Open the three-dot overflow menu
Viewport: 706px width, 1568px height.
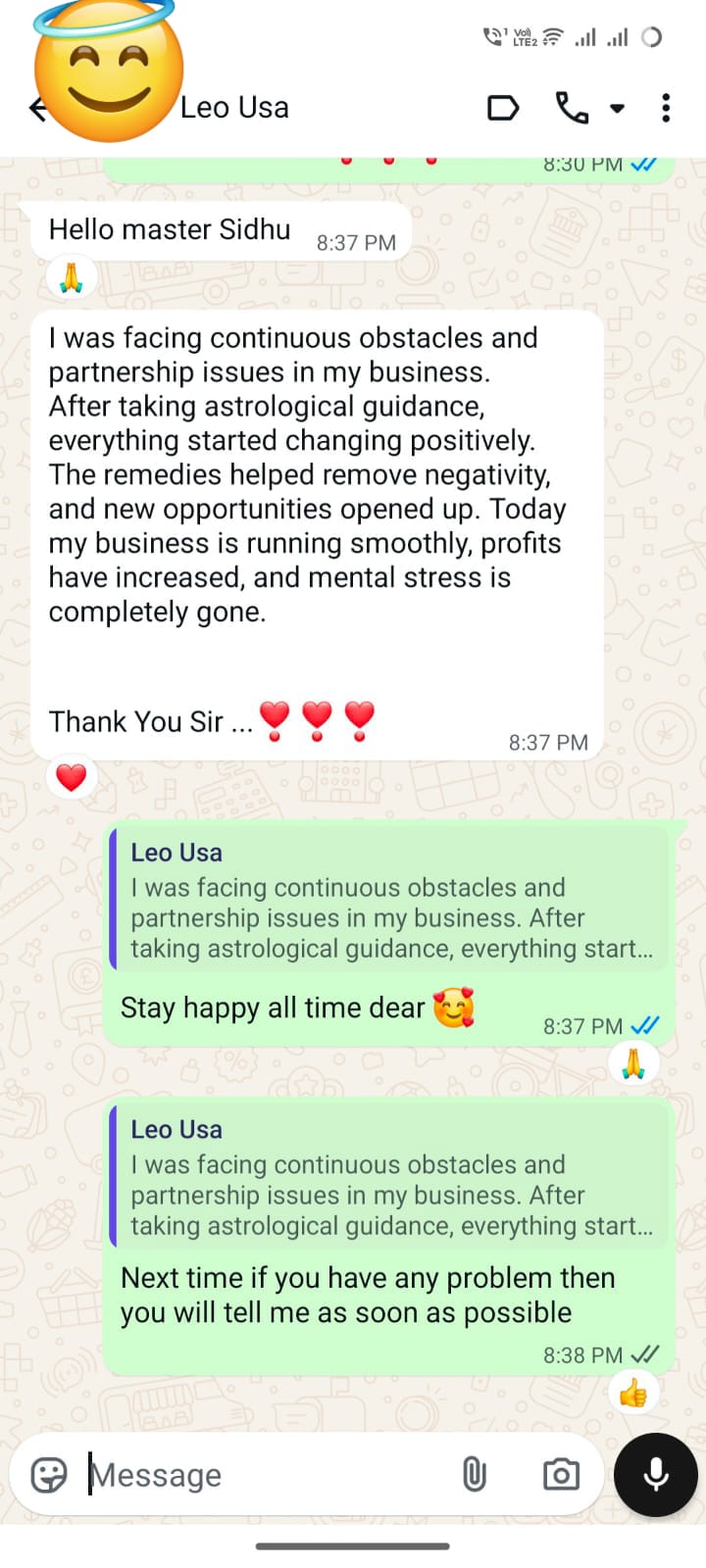666,108
